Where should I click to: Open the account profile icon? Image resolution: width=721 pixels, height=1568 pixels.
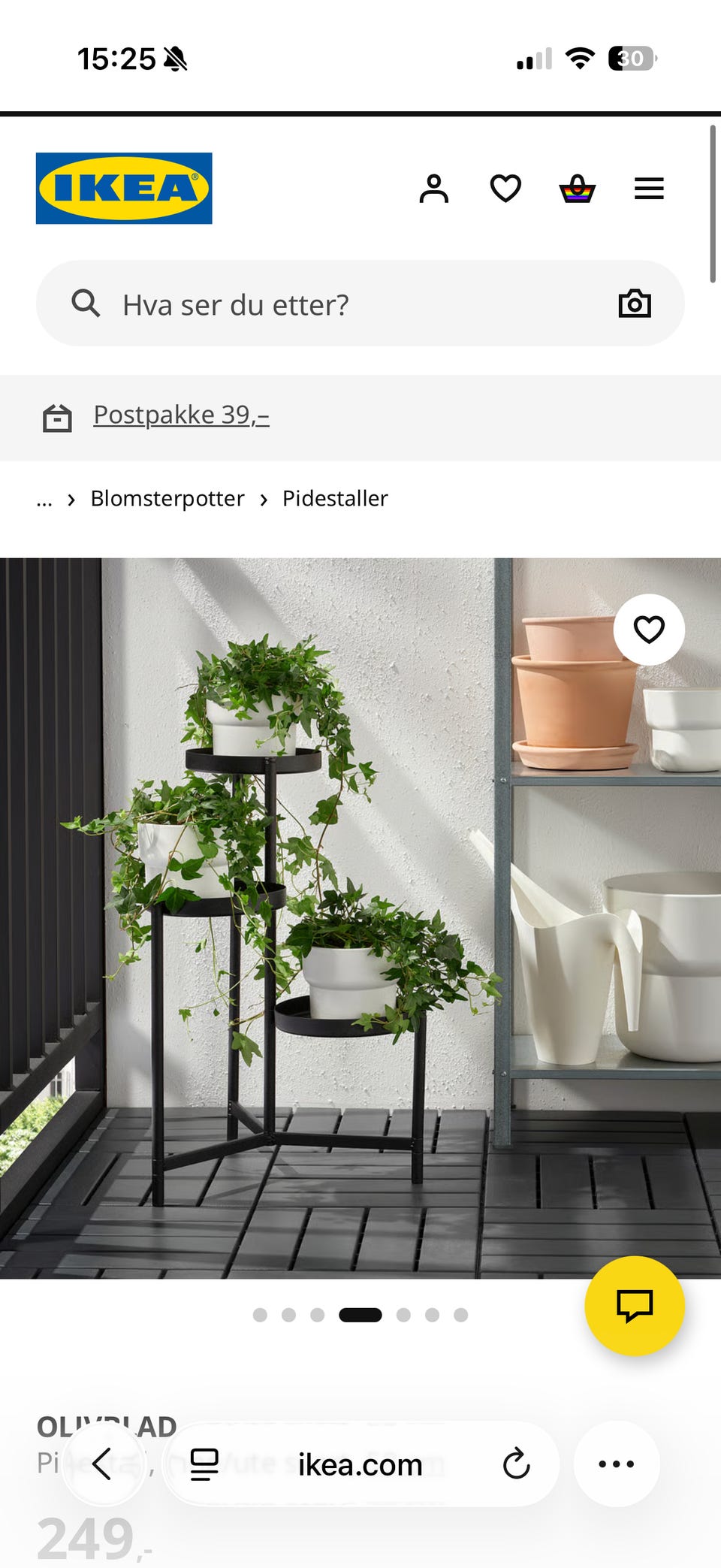[434, 189]
